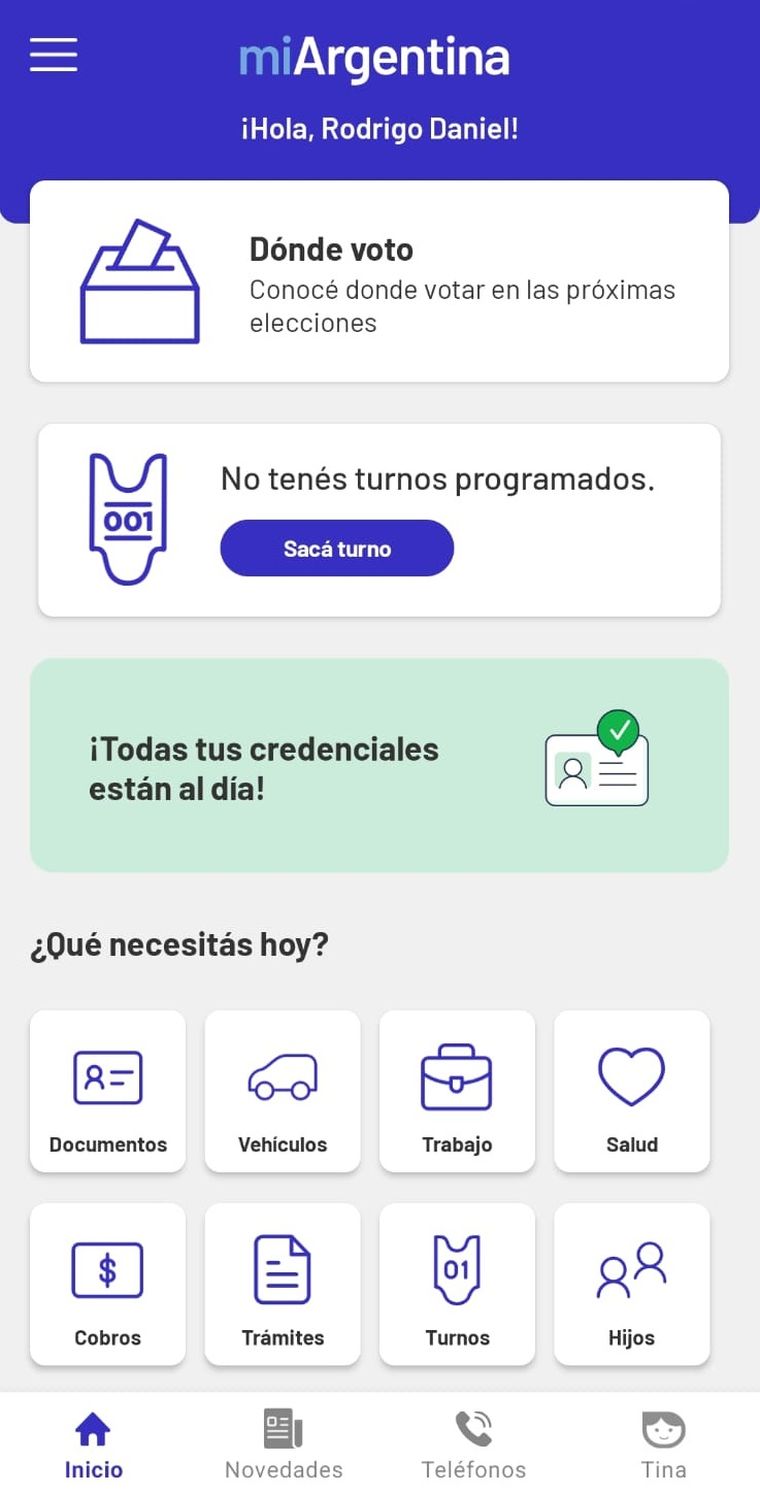Open the Dónde voto card
The height and width of the screenshot is (1494, 760).
(379, 282)
